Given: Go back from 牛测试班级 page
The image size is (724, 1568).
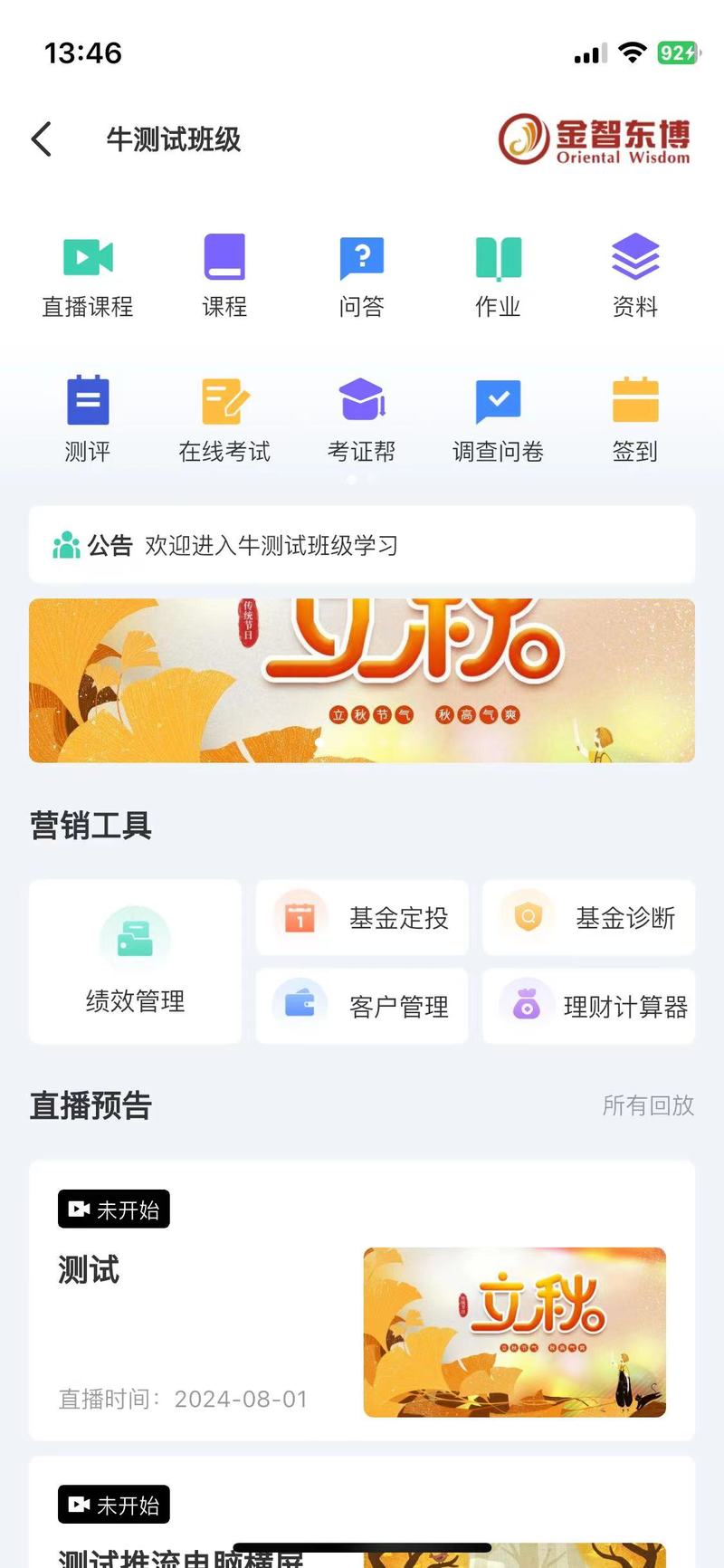Looking at the screenshot, I should [42, 139].
